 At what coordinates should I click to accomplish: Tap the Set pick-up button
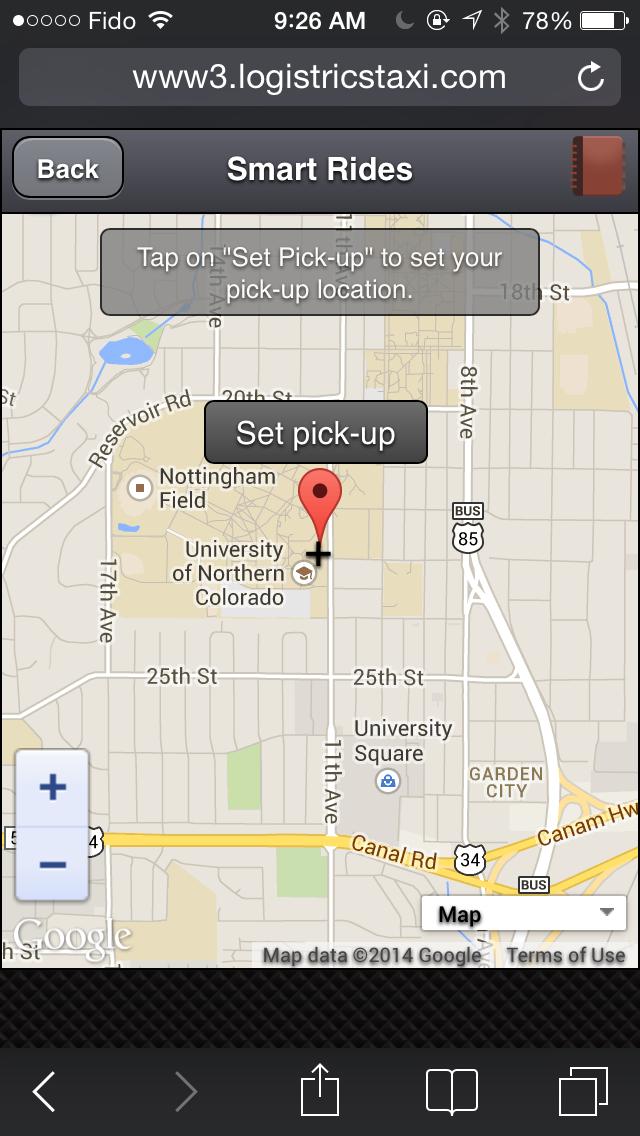316,433
